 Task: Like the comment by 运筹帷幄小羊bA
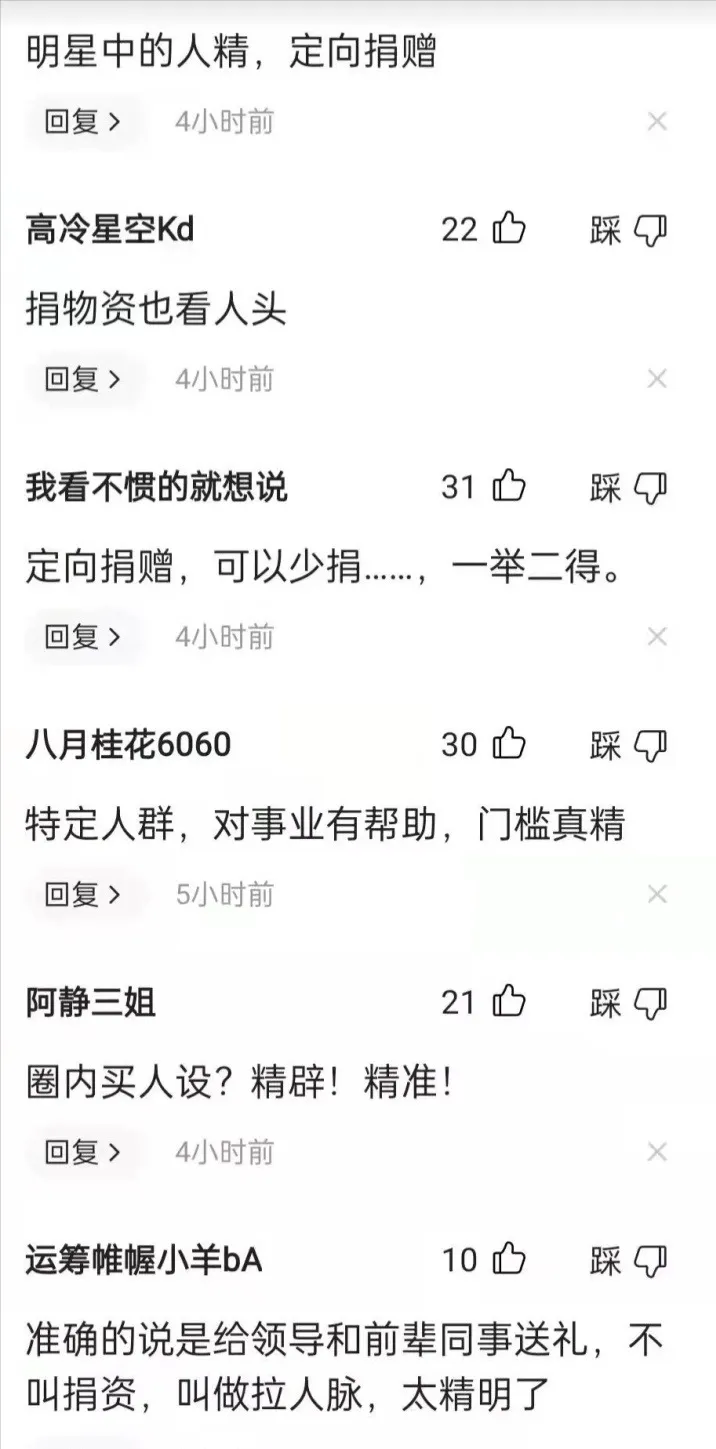click(509, 1260)
